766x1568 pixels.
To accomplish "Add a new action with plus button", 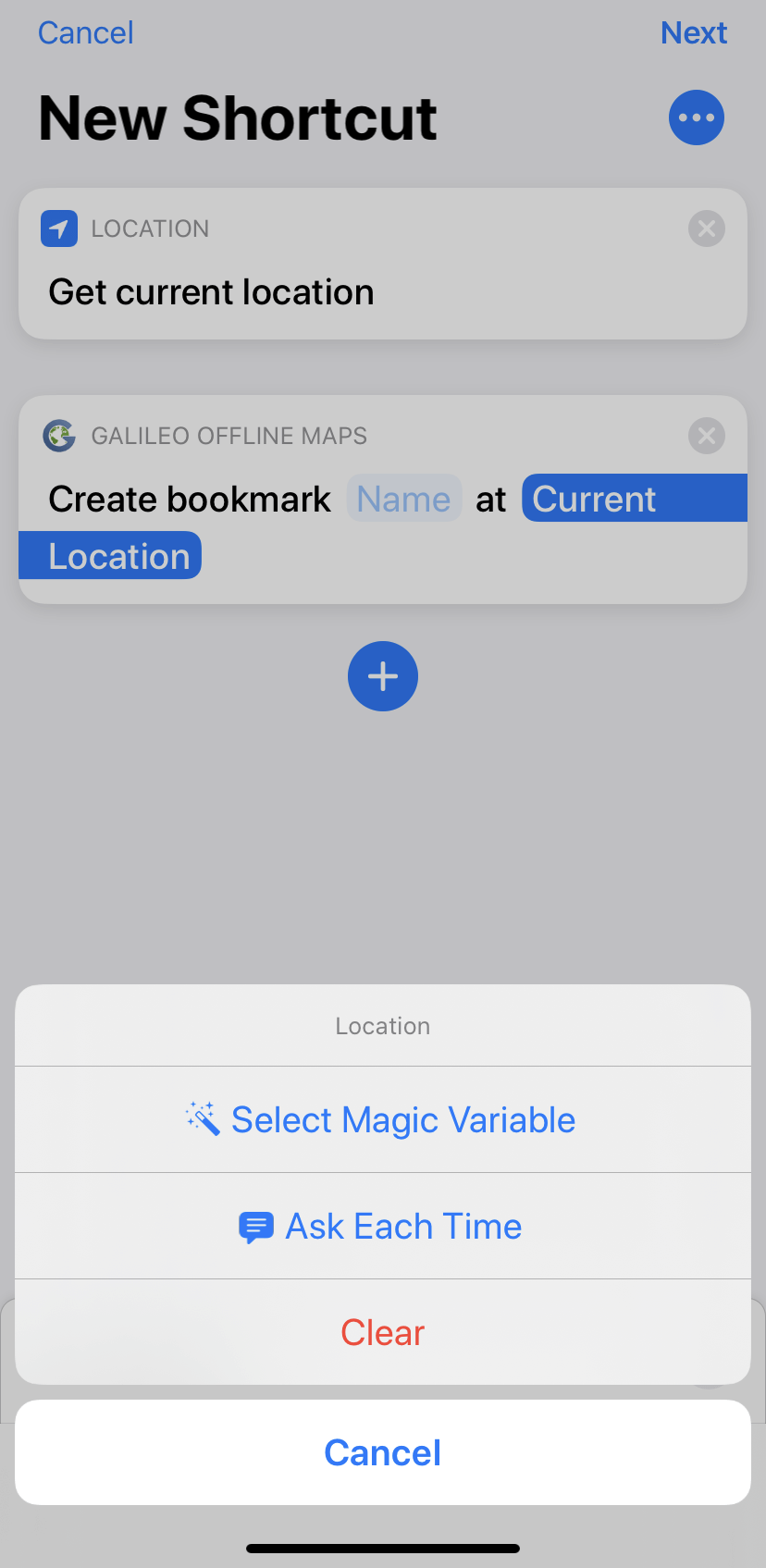I will pyautogui.click(x=383, y=676).
